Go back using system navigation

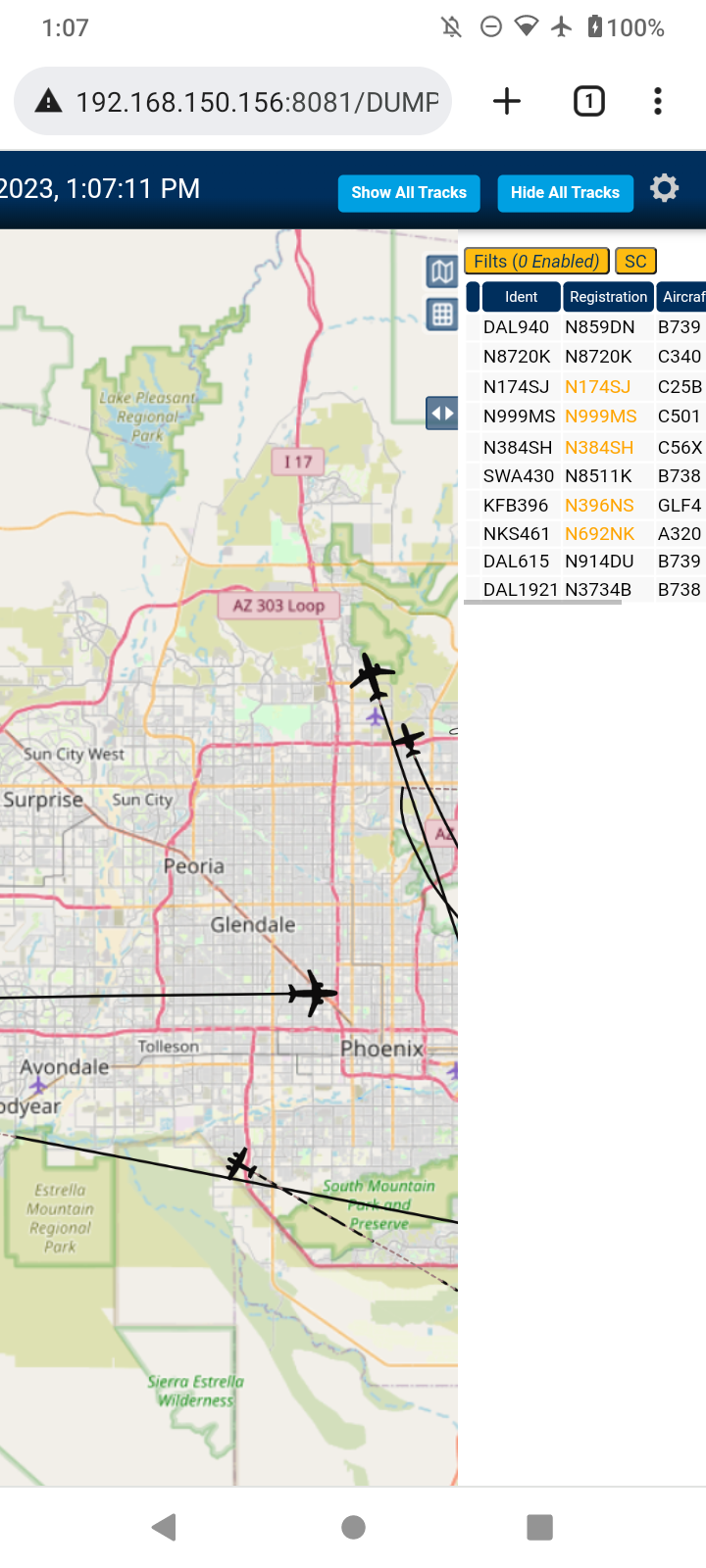coord(165,1527)
